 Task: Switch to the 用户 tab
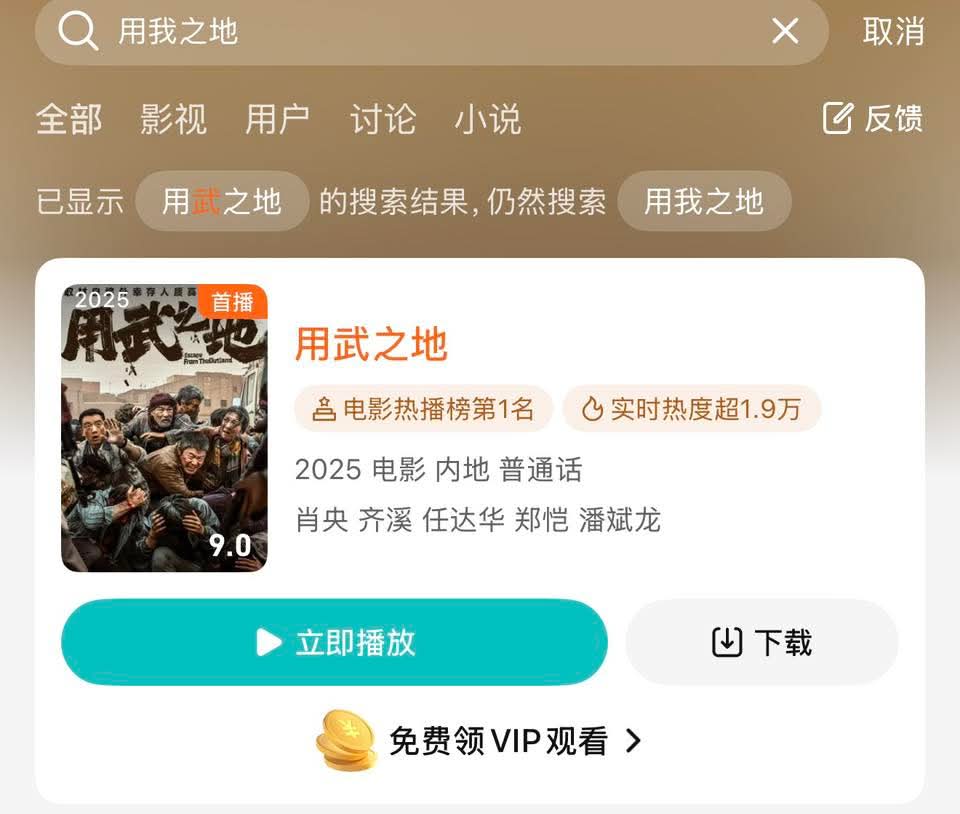(277, 119)
